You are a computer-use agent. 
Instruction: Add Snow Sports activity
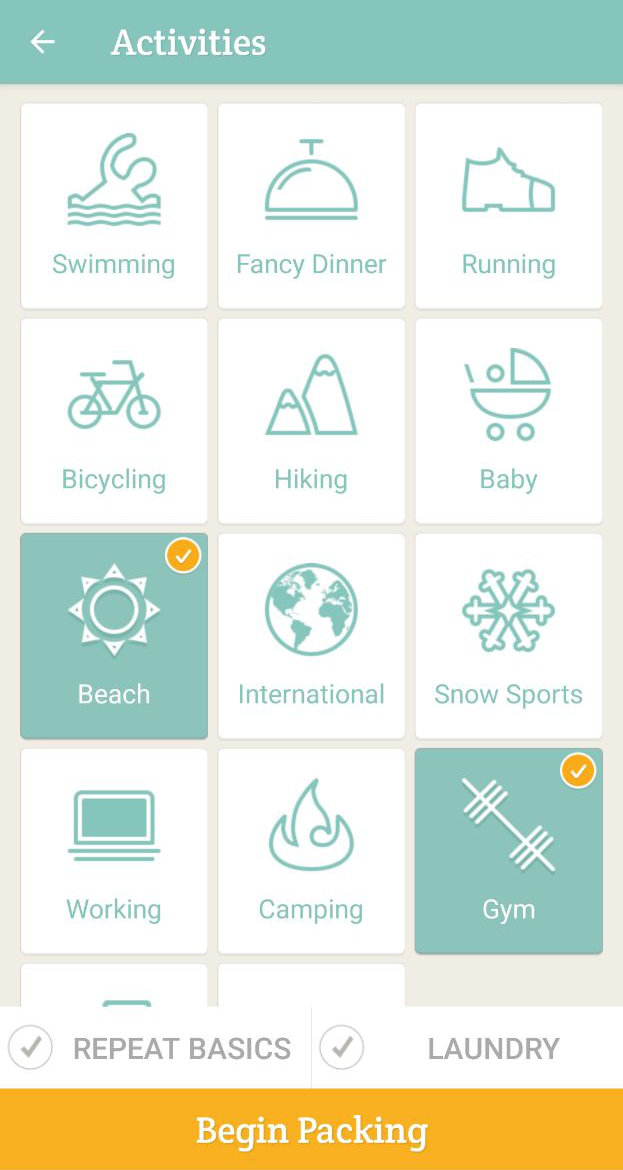[508, 636]
